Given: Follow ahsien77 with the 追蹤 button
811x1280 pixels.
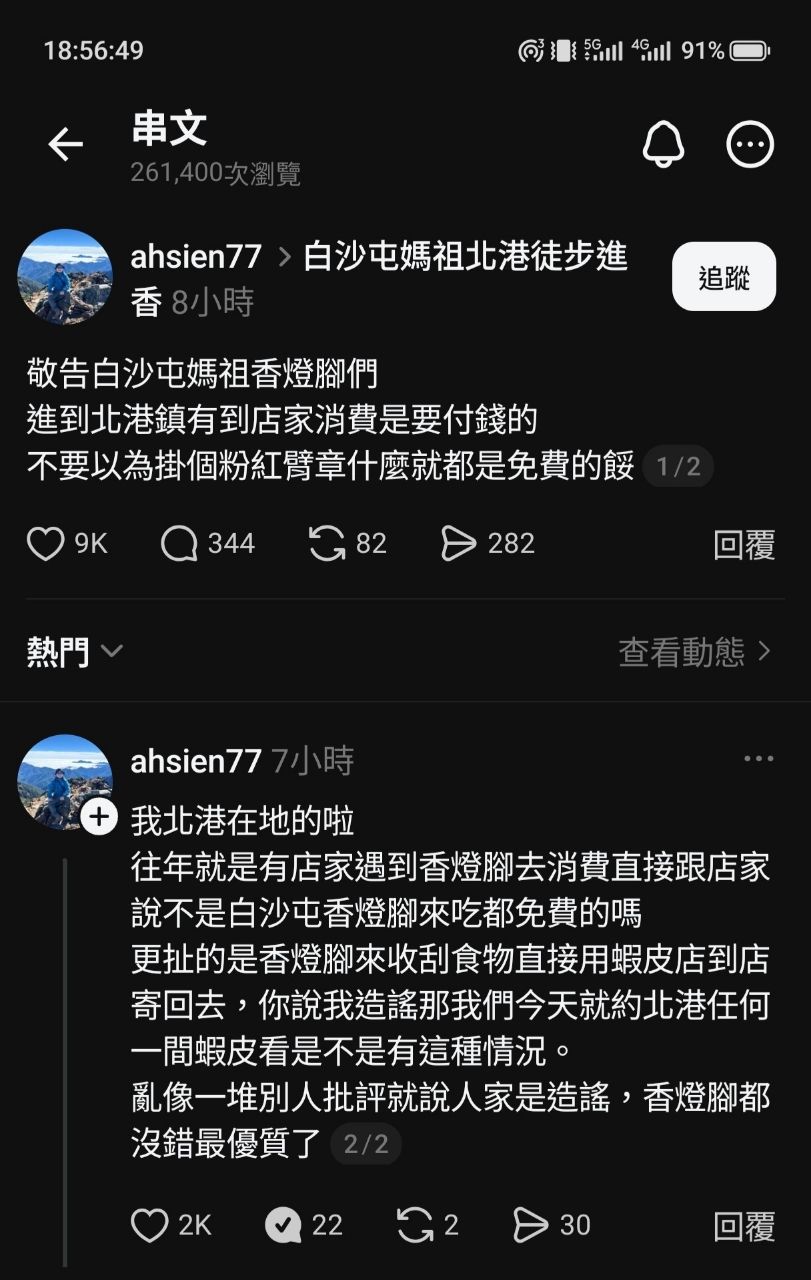Looking at the screenshot, I should click(x=724, y=277).
